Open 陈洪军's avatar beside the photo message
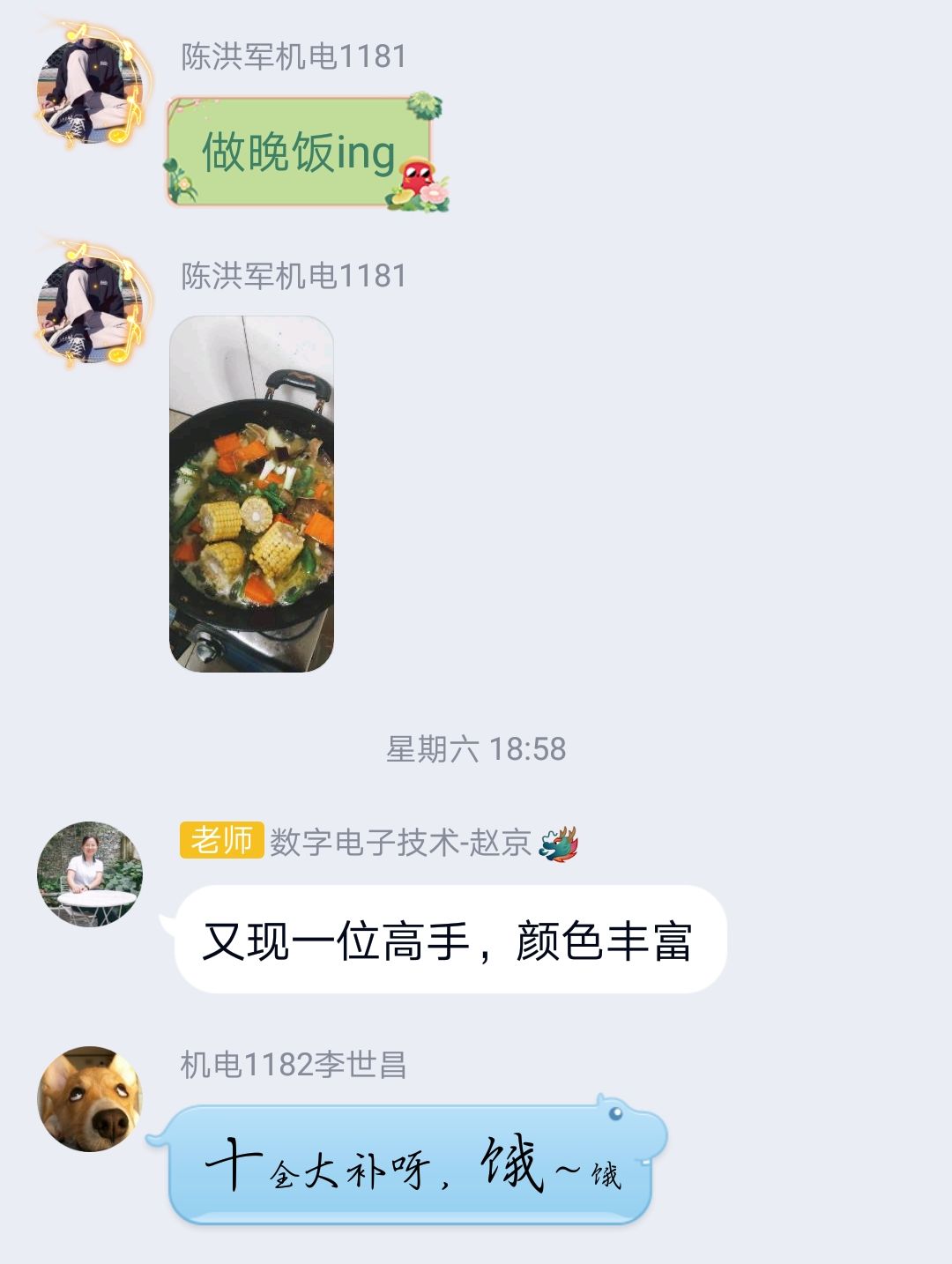Screen dimensions: 952x1264 click(x=90, y=307)
